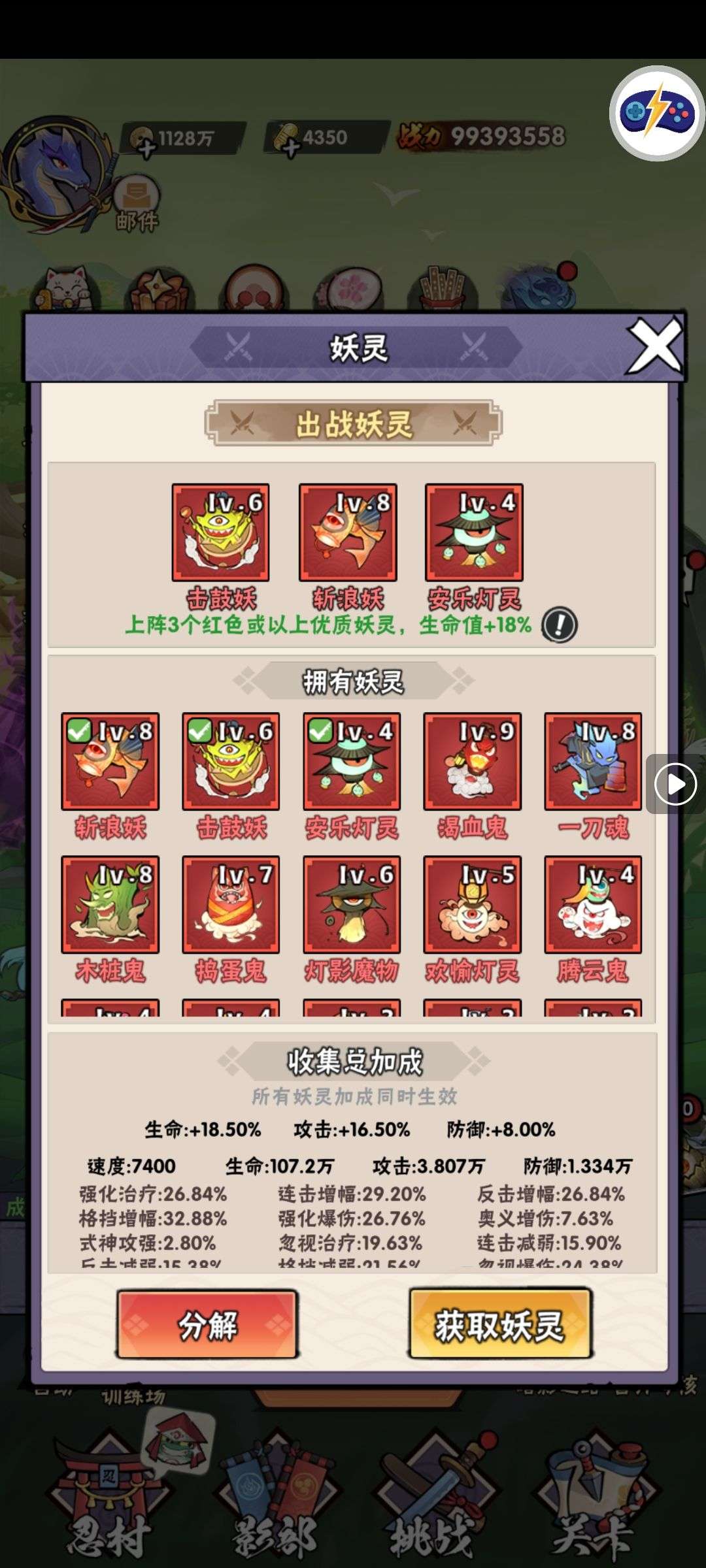The height and width of the screenshot is (1568, 706).
Task: Tap the side play arrow button
Action: pos(675,784)
